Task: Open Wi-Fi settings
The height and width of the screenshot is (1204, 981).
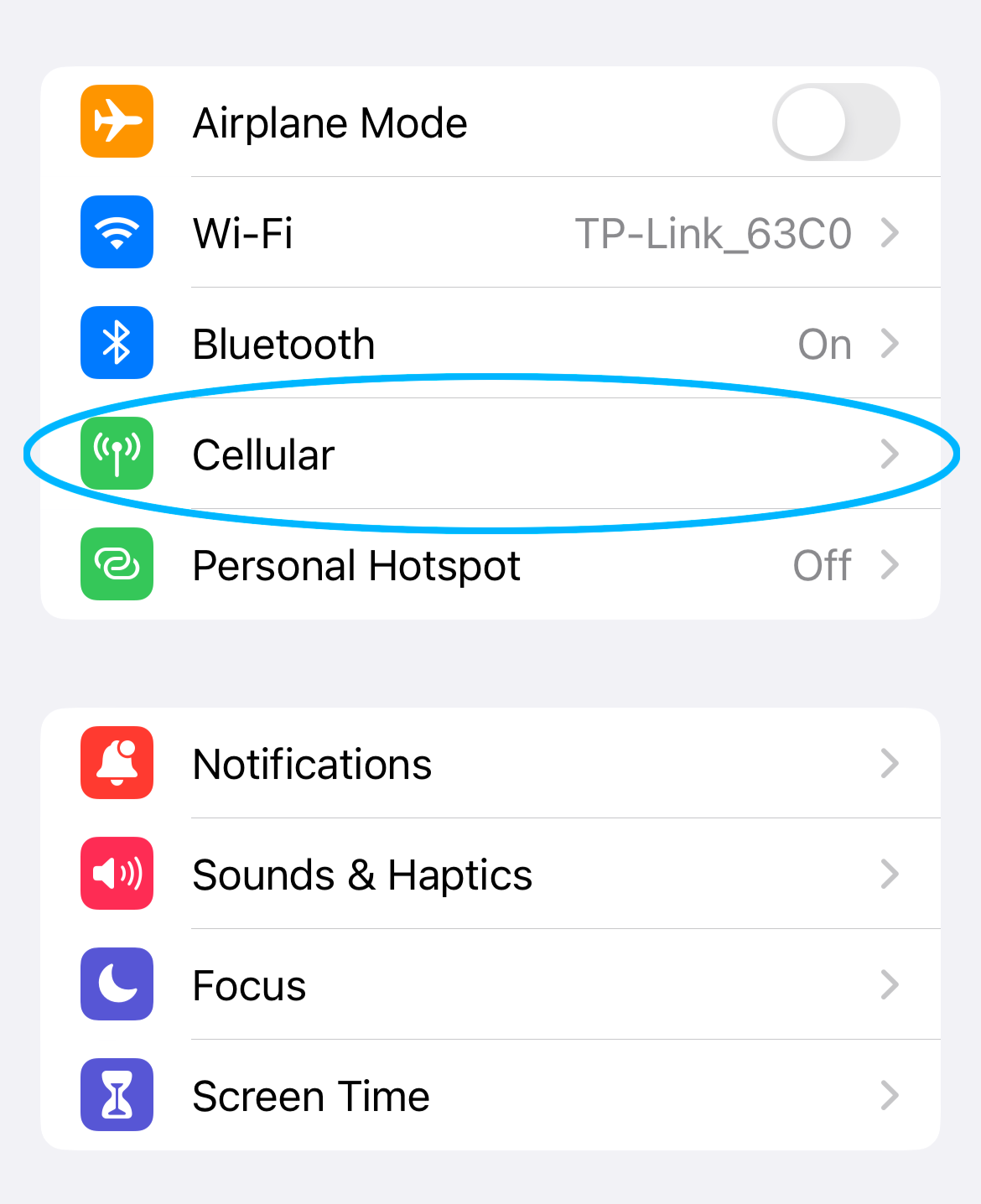Action: (x=490, y=233)
